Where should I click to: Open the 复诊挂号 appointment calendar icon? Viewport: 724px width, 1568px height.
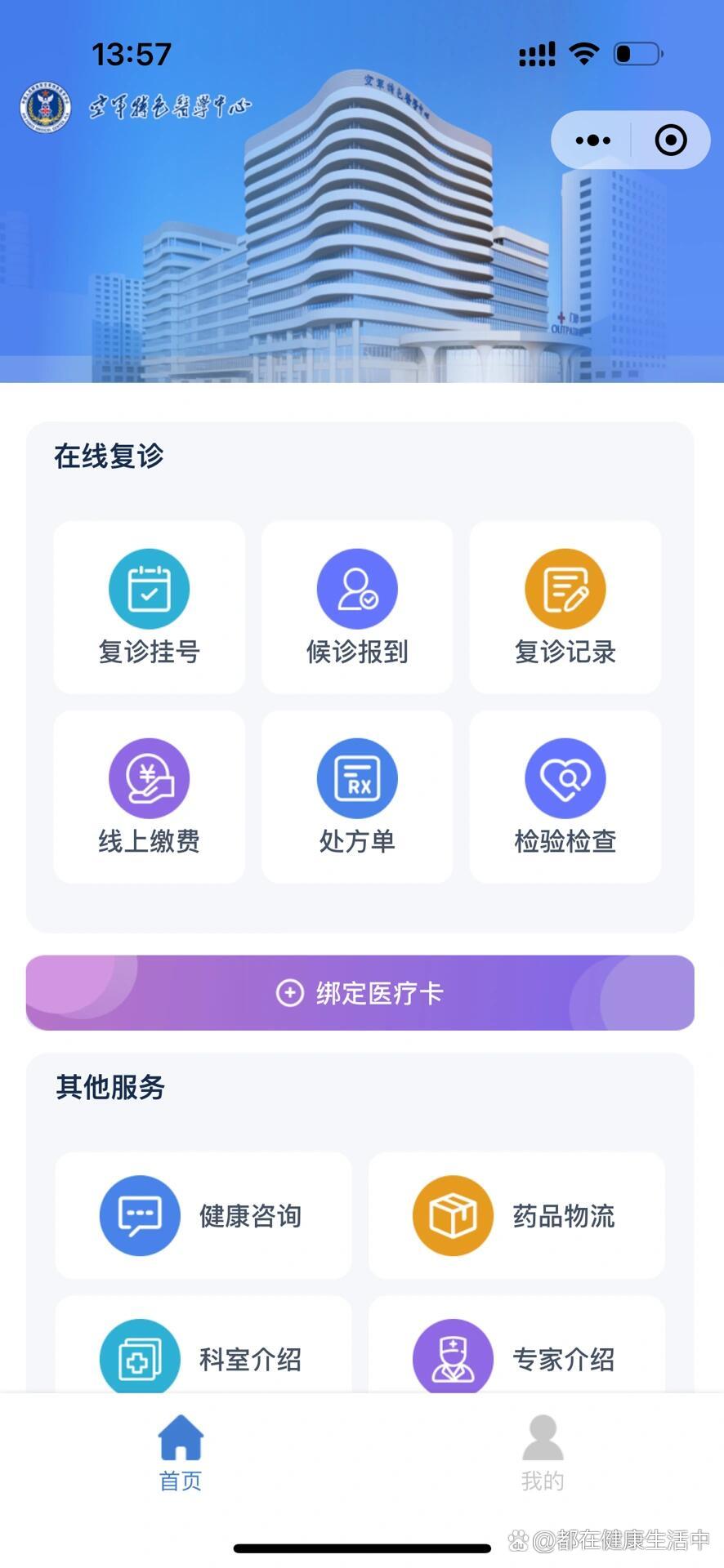point(148,588)
